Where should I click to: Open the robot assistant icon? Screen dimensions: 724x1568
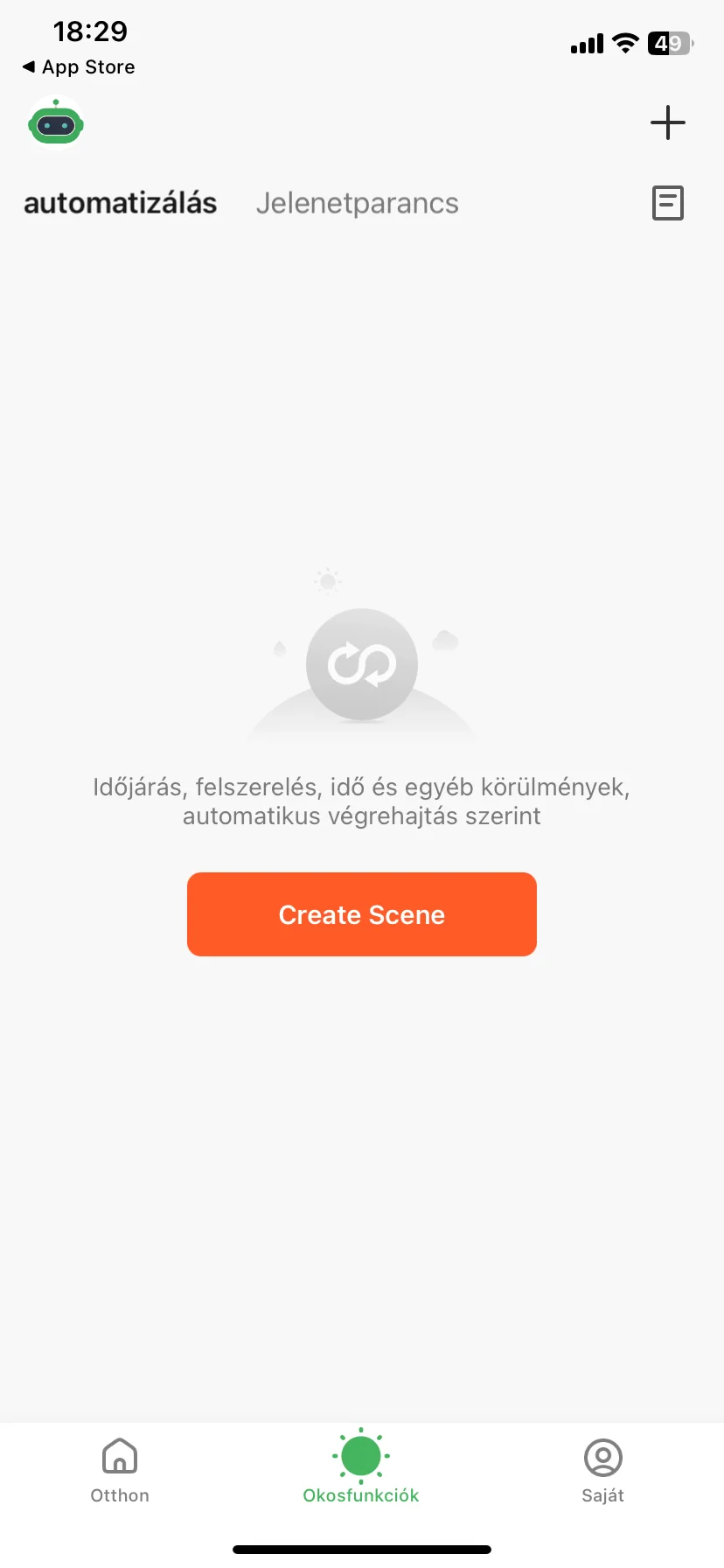[x=56, y=124]
